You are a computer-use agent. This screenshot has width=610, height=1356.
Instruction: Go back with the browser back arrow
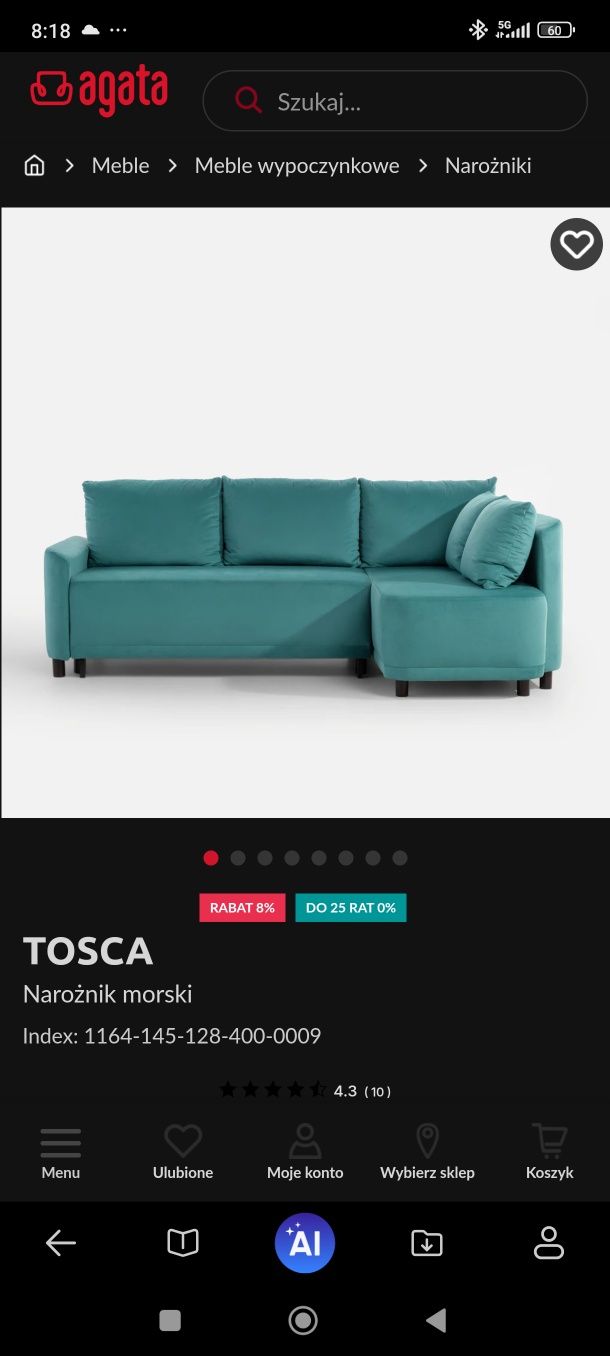[61, 1243]
